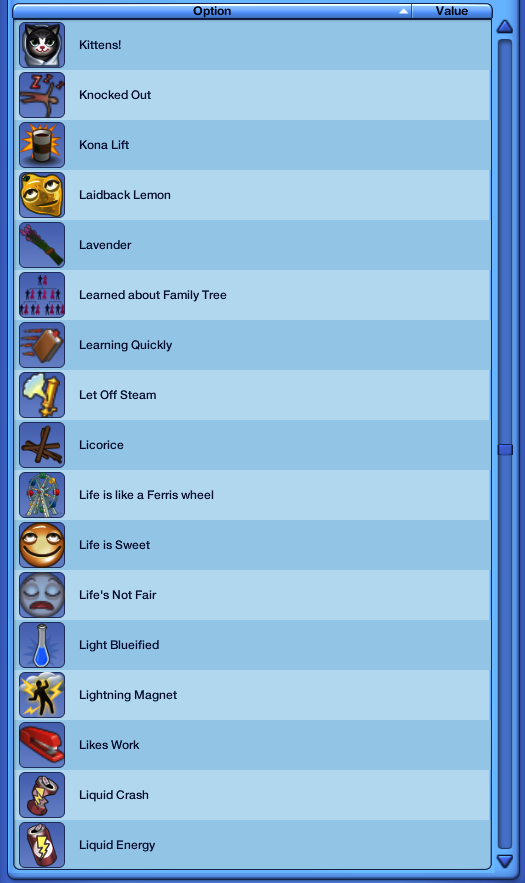Pick the Laidback Lemon option
Screen dimensions: 525x883
(252, 195)
